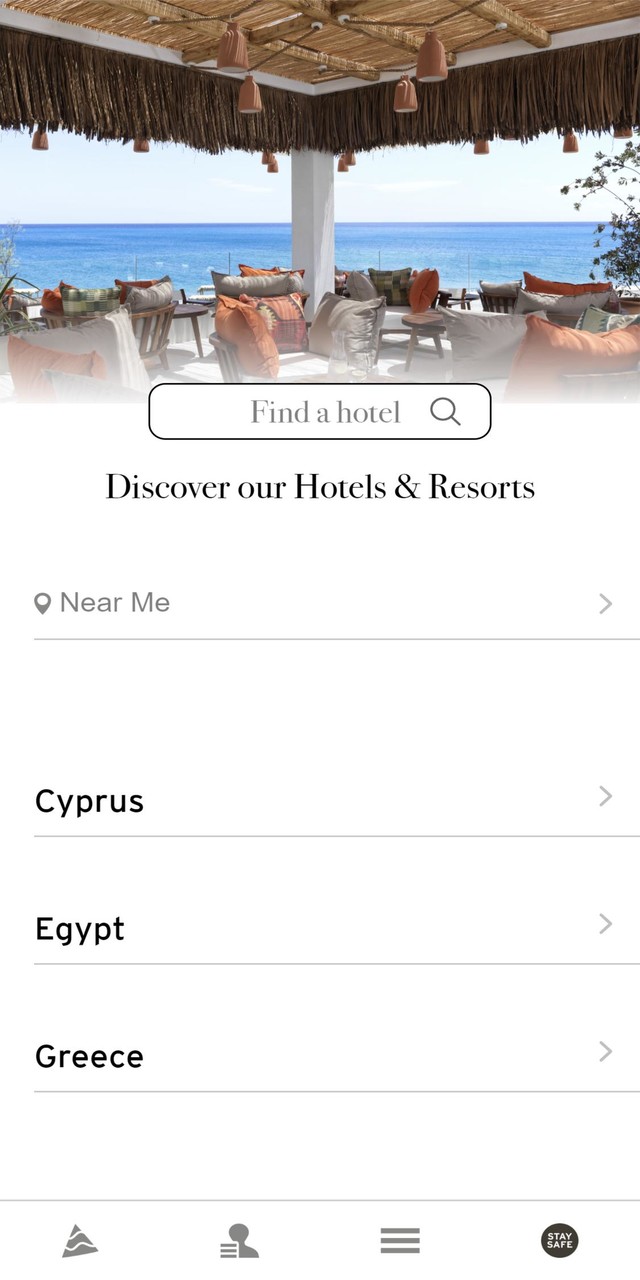640x1280 pixels.
Task: Open the hamburger menu tab
Action: [x=400, y=1241]
